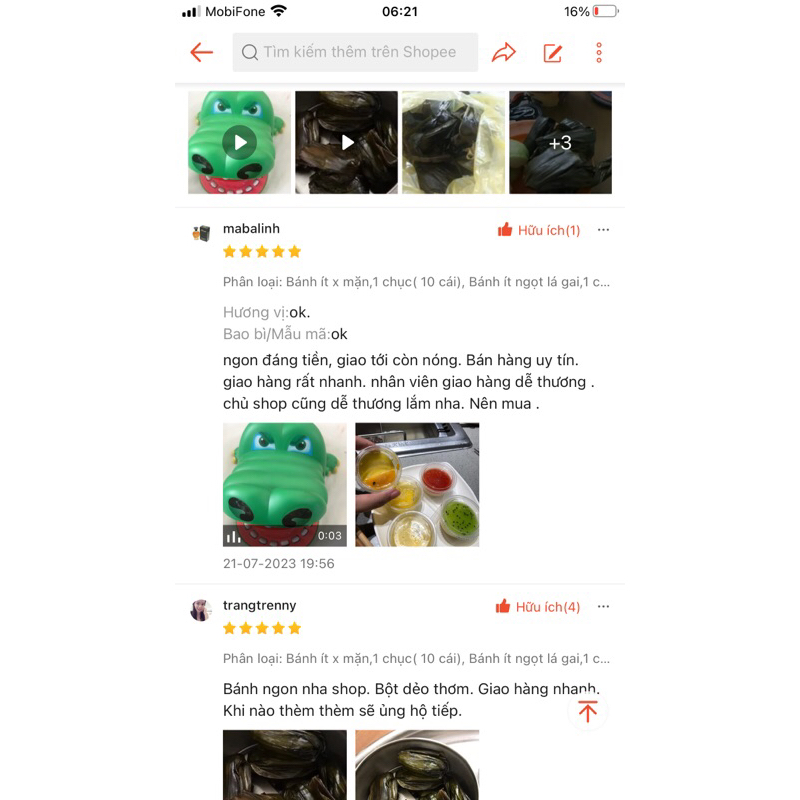The image size is (800, 800).
Task: Open the third top review photo
Action: tap(453, 142)
